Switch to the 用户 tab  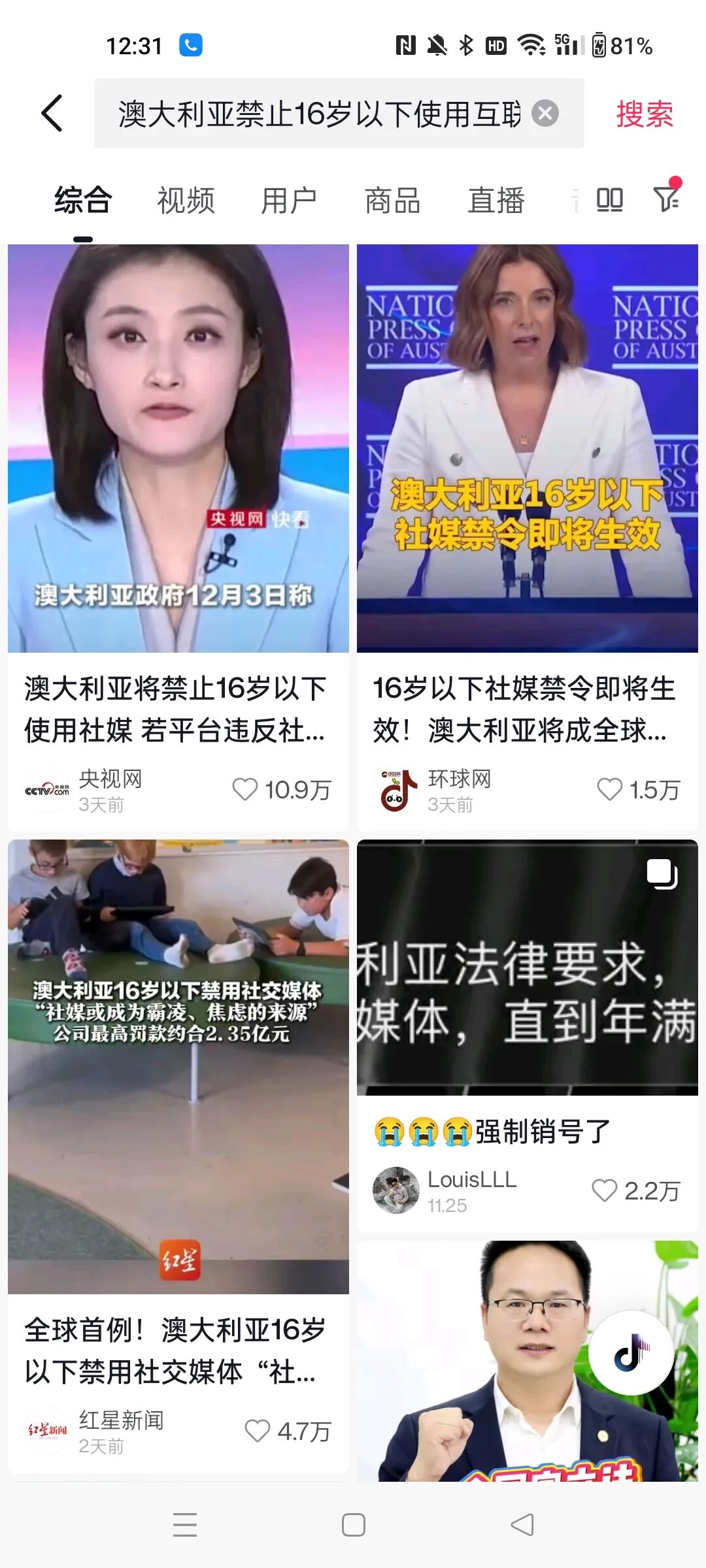(289, 200)
